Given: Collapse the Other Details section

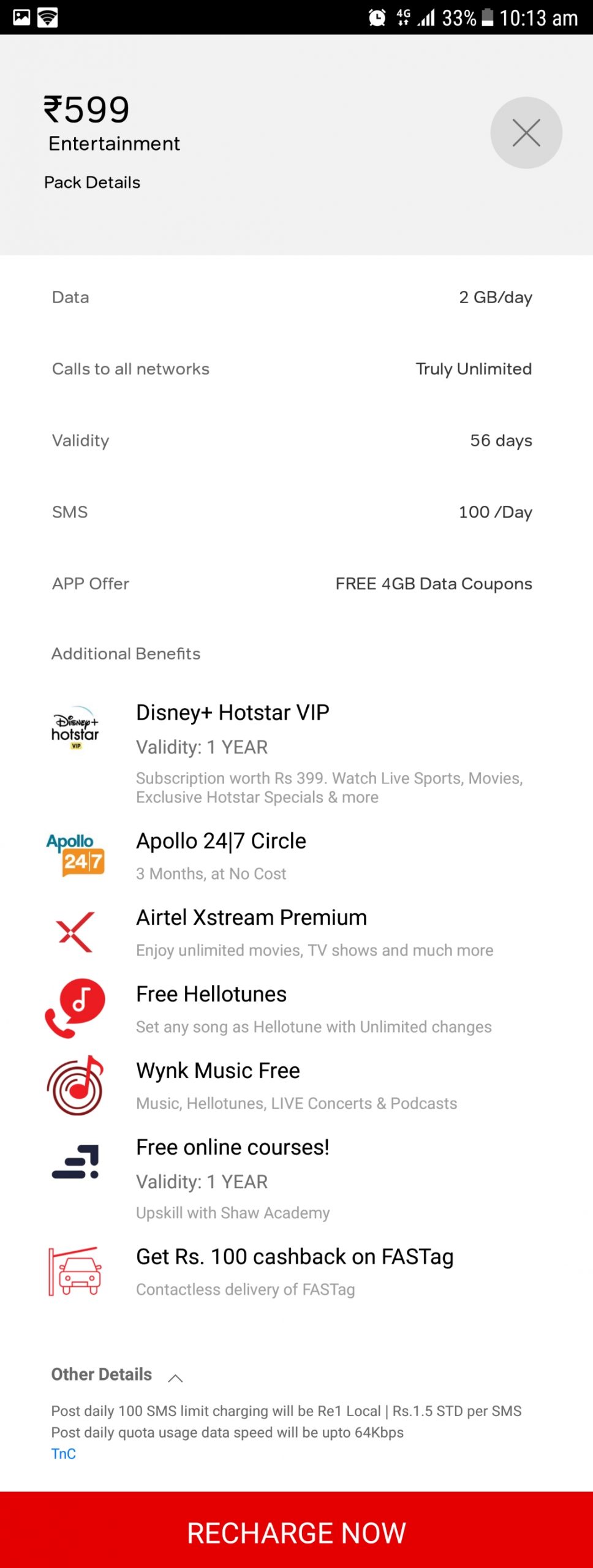Looking at the screenshot, I should [x=175, y=1378].
